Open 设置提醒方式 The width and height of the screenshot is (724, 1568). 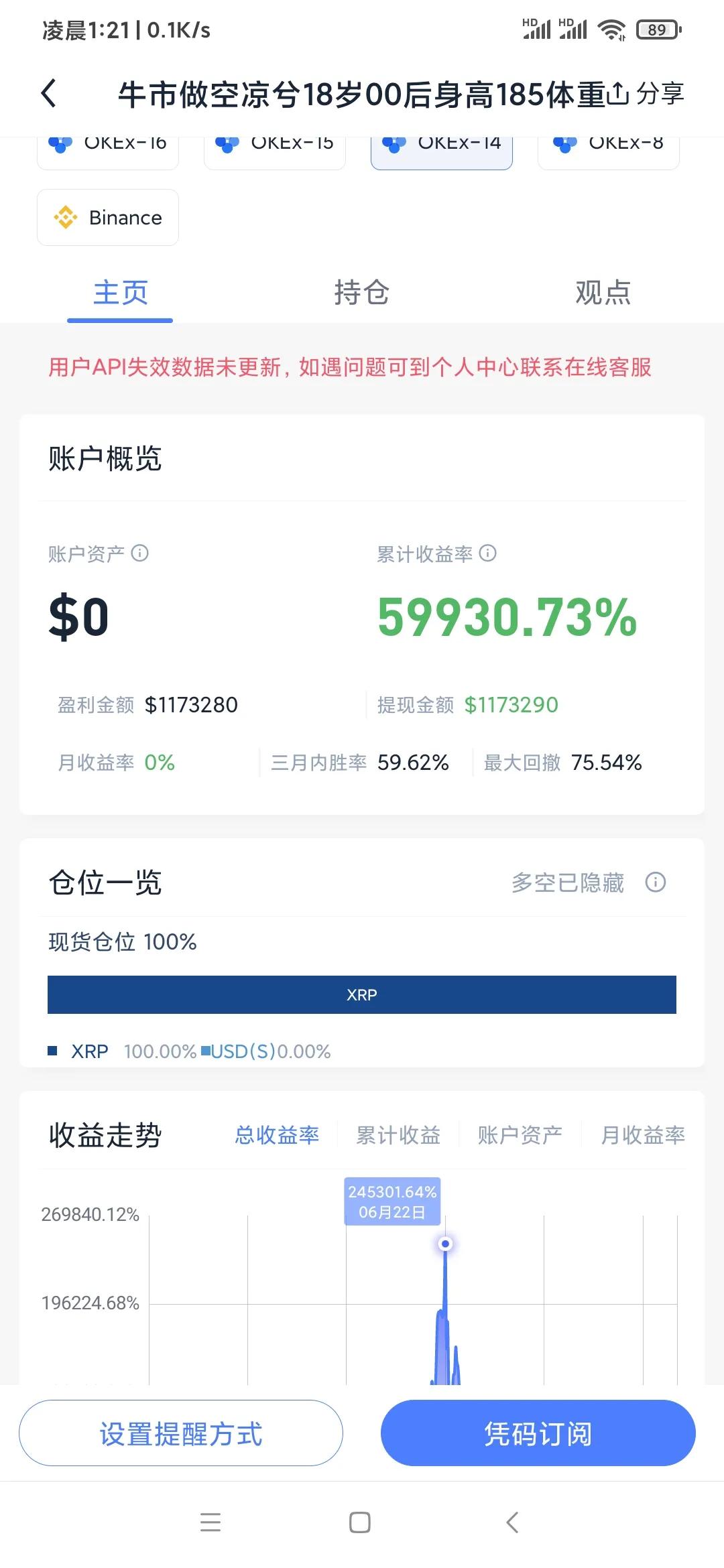tap(181, 1433)
